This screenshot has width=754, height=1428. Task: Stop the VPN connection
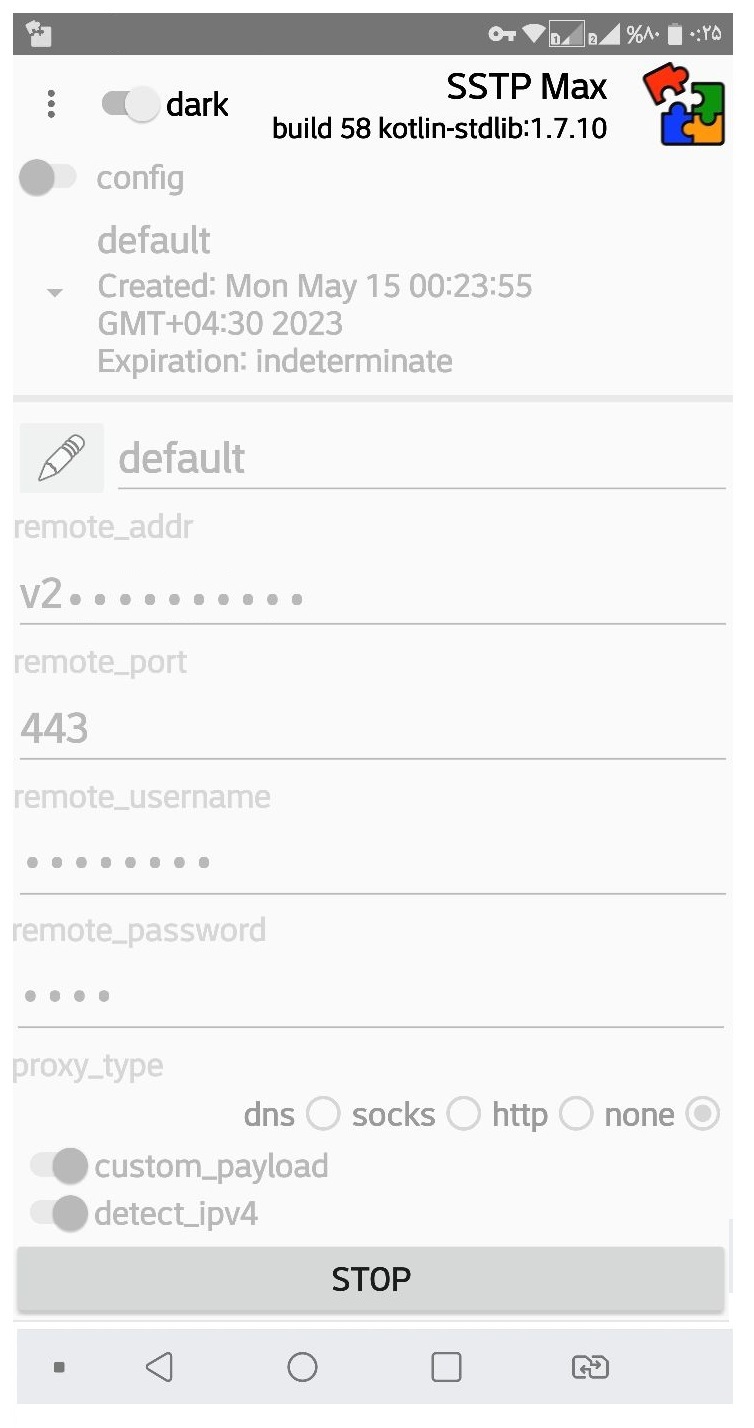pyautogui.click(x=370, y=1279)
